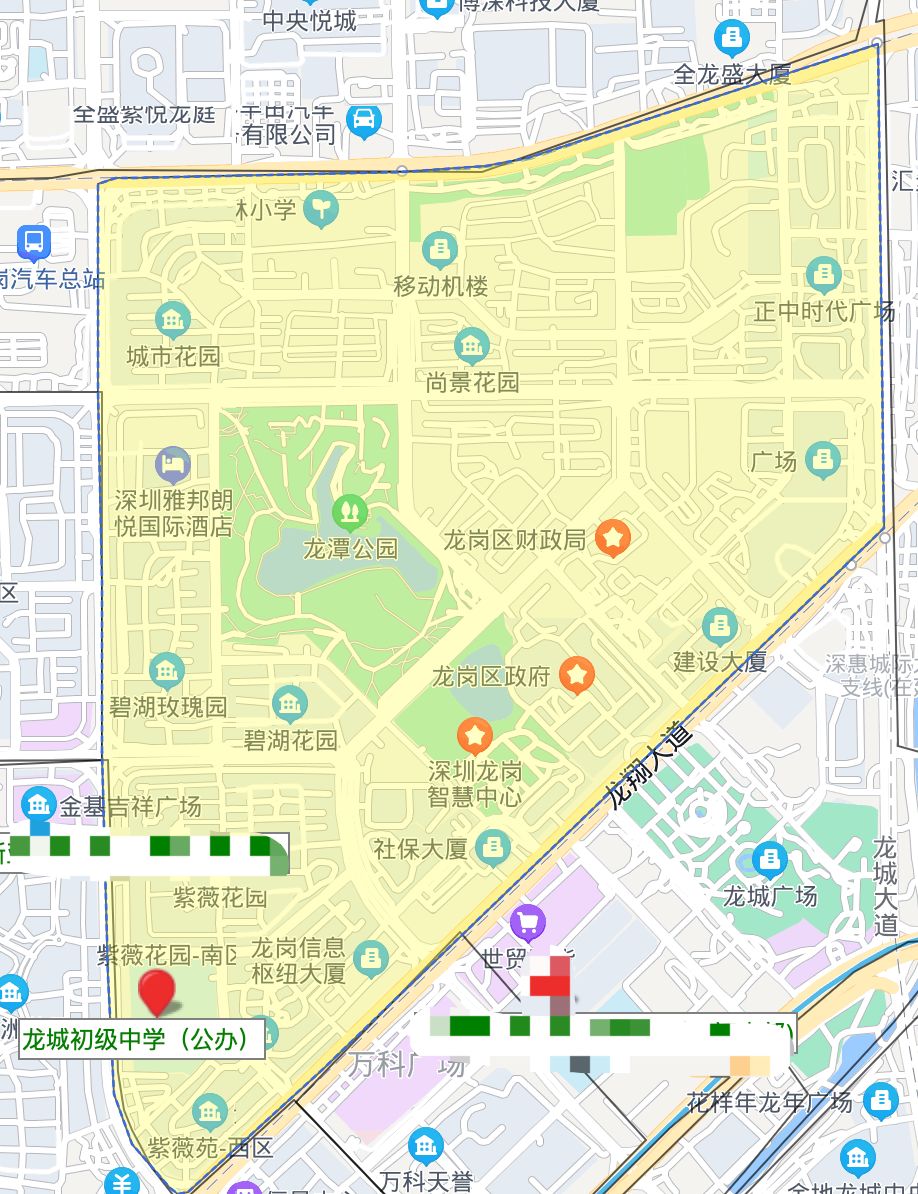Click the 深圳雅邦朗悦国际酒店 hotel marker

click(173, 466)
